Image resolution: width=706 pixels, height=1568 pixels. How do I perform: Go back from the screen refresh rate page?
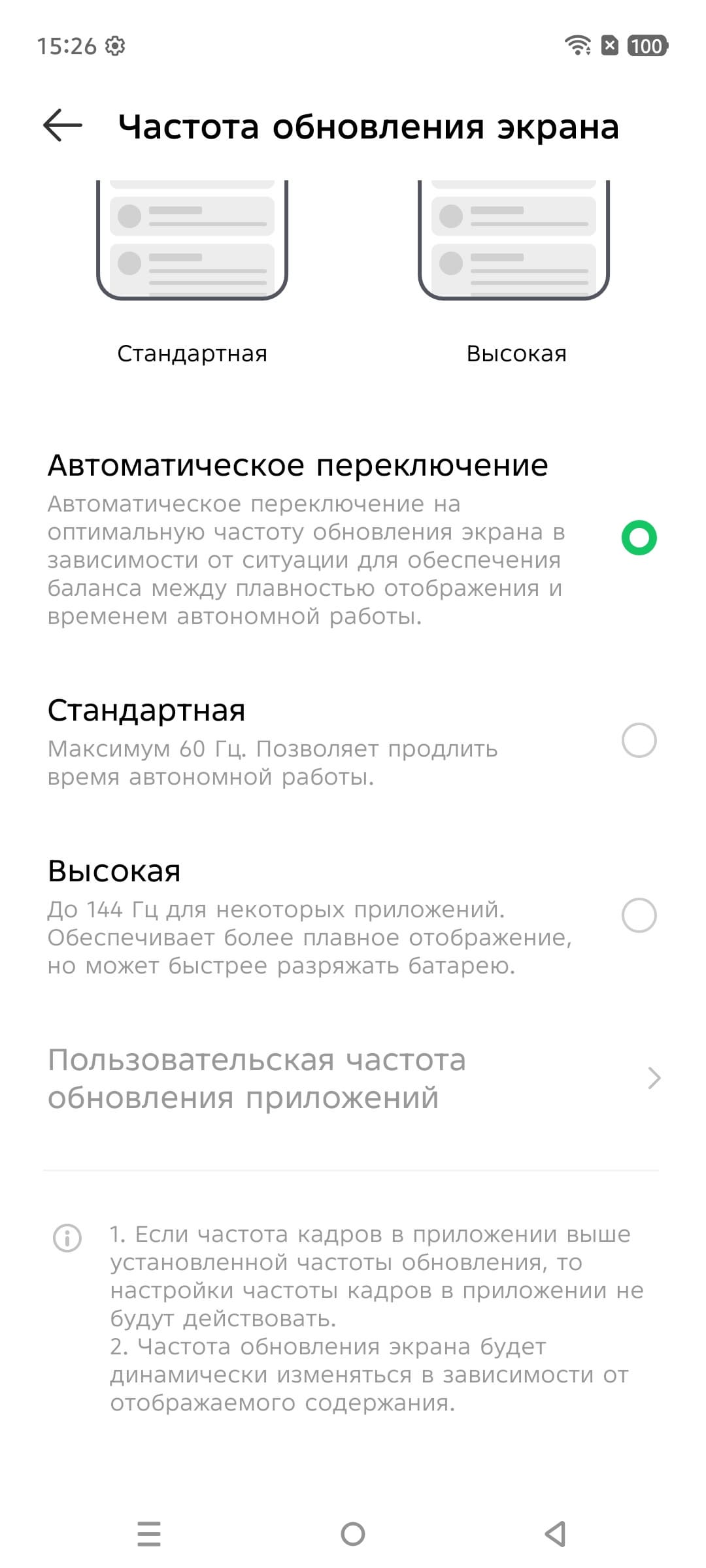pos(63,125)
